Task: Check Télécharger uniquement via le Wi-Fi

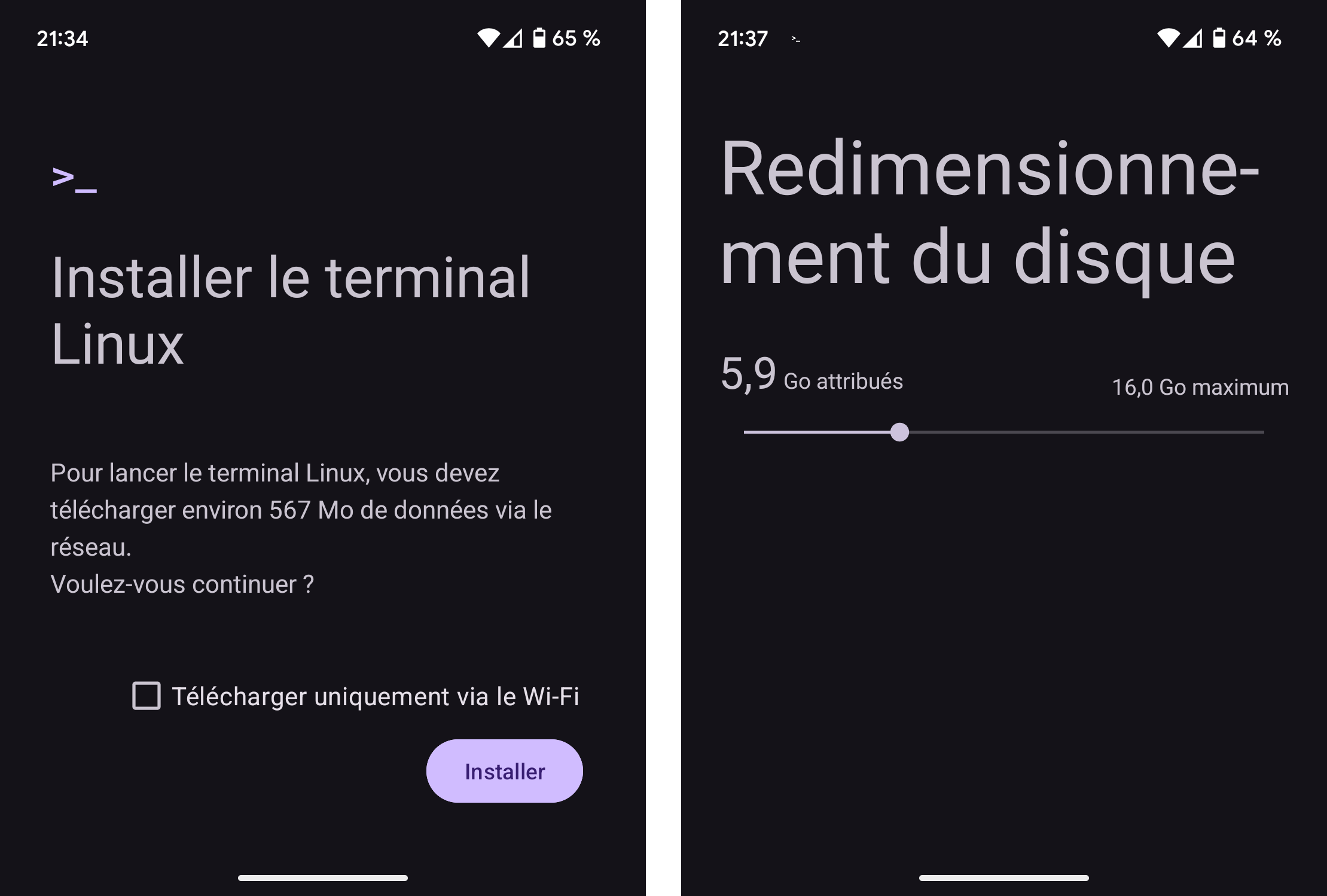Action: click(147, 696)
